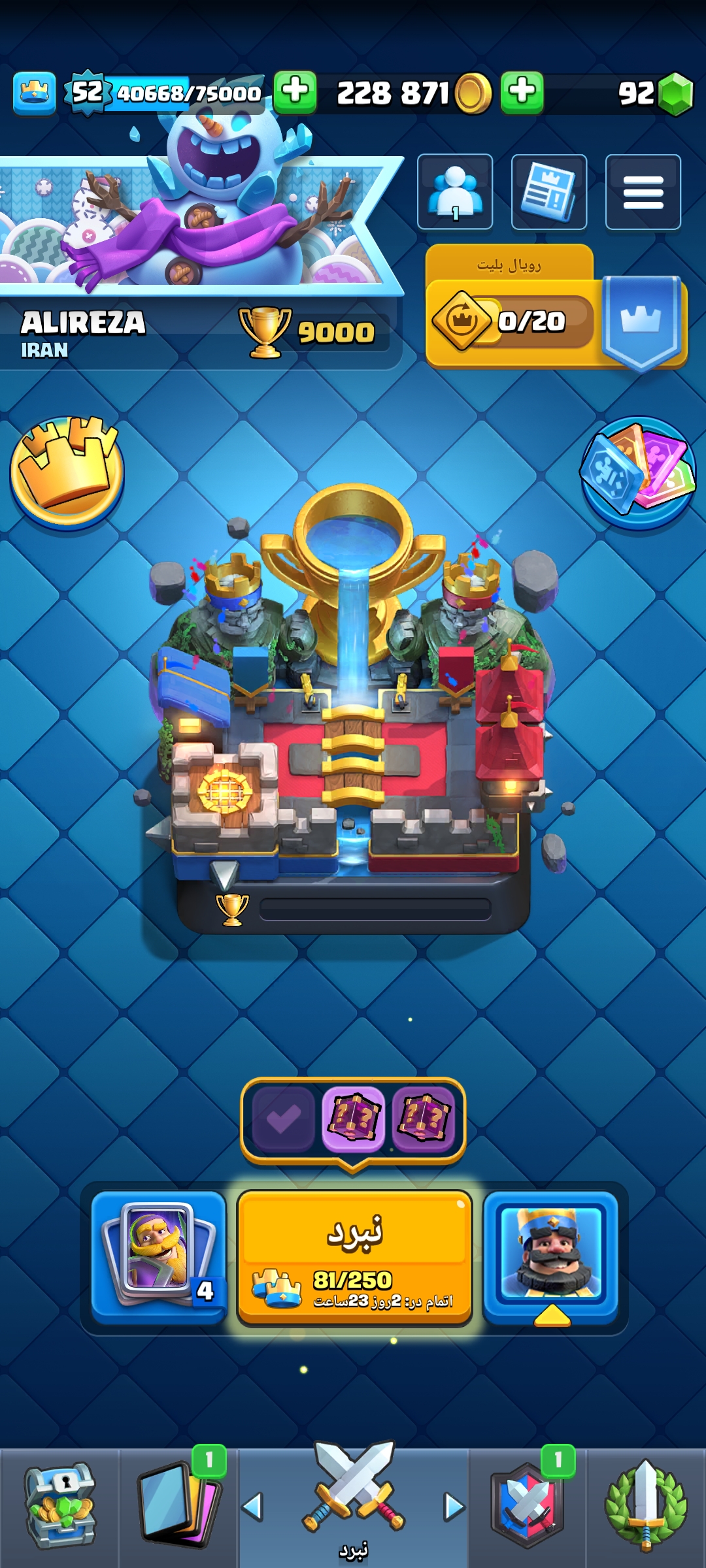Start a battle with the yellow button
This screenshot has width=706, height=1568.
point(354,1258)
